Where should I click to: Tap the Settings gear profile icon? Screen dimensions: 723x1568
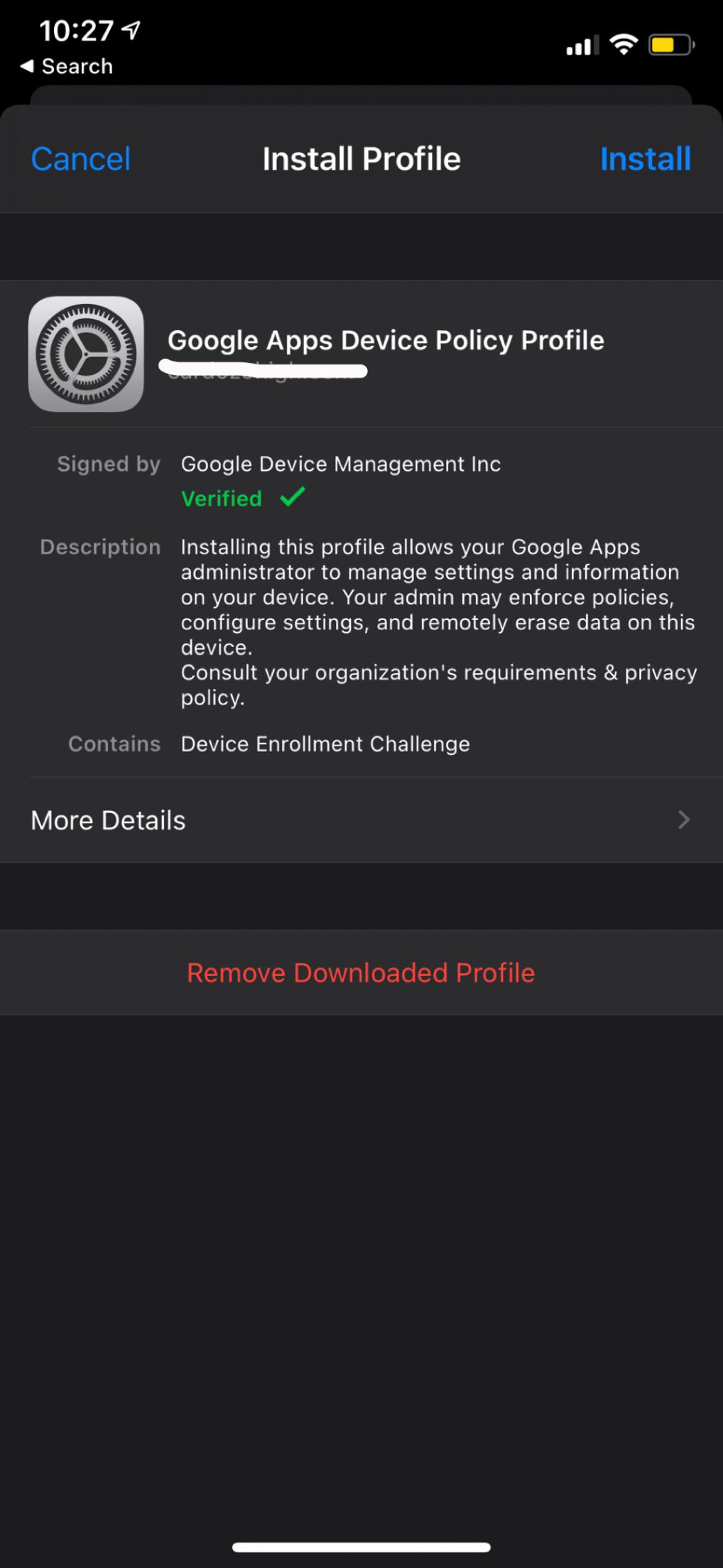click(87, 354)
